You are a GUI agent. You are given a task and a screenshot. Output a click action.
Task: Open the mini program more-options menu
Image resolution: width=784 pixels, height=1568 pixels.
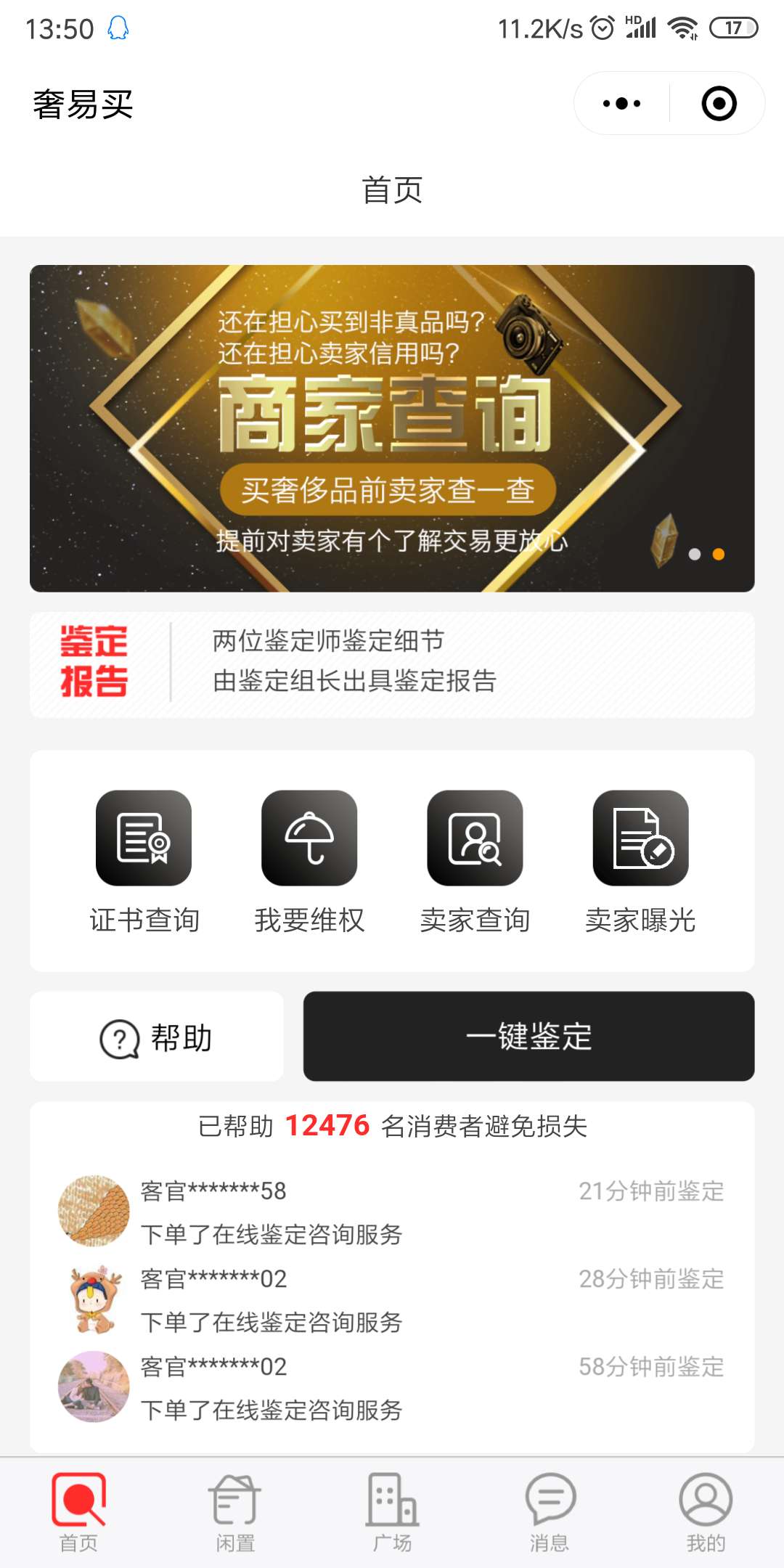(x=622, y=104)
